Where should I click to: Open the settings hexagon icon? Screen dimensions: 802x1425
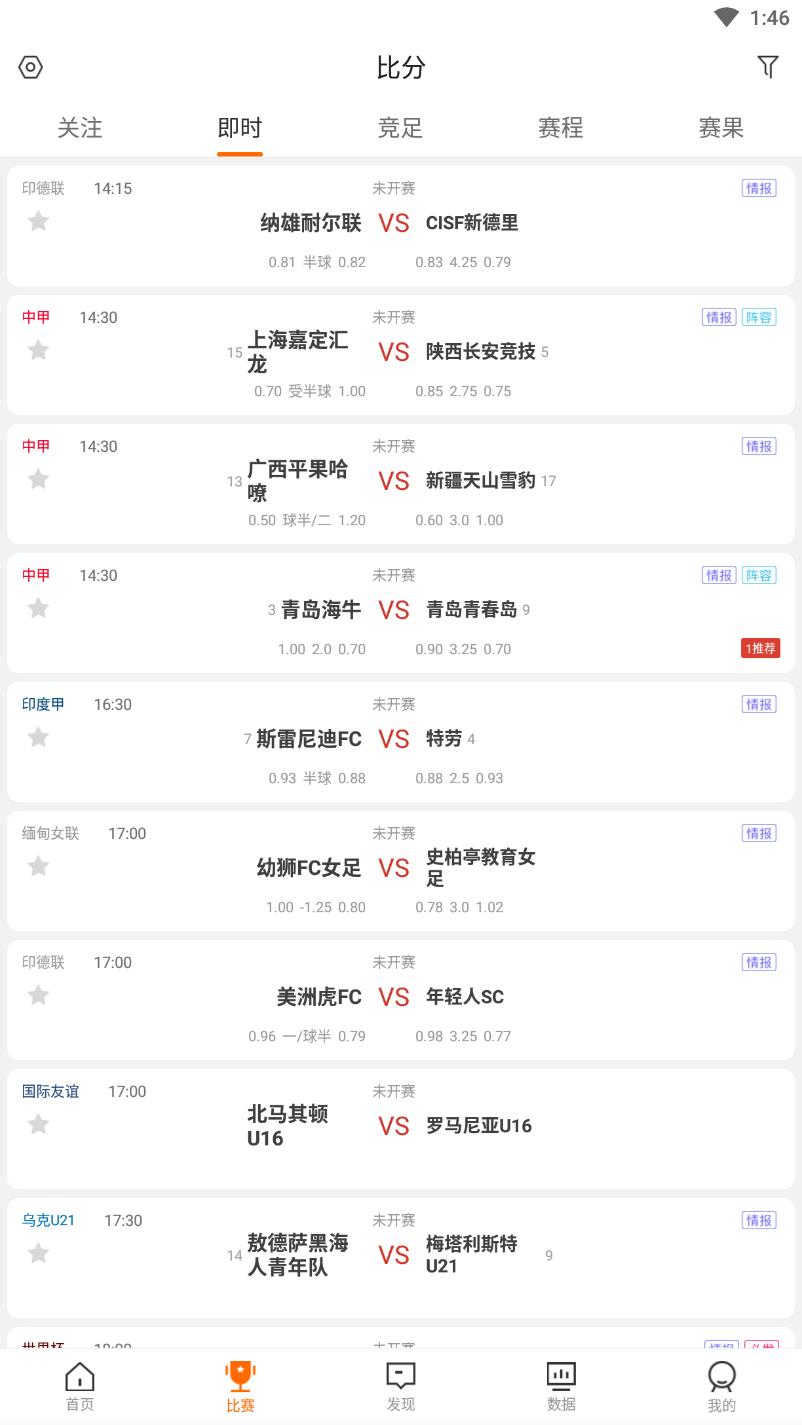[31, 67]
